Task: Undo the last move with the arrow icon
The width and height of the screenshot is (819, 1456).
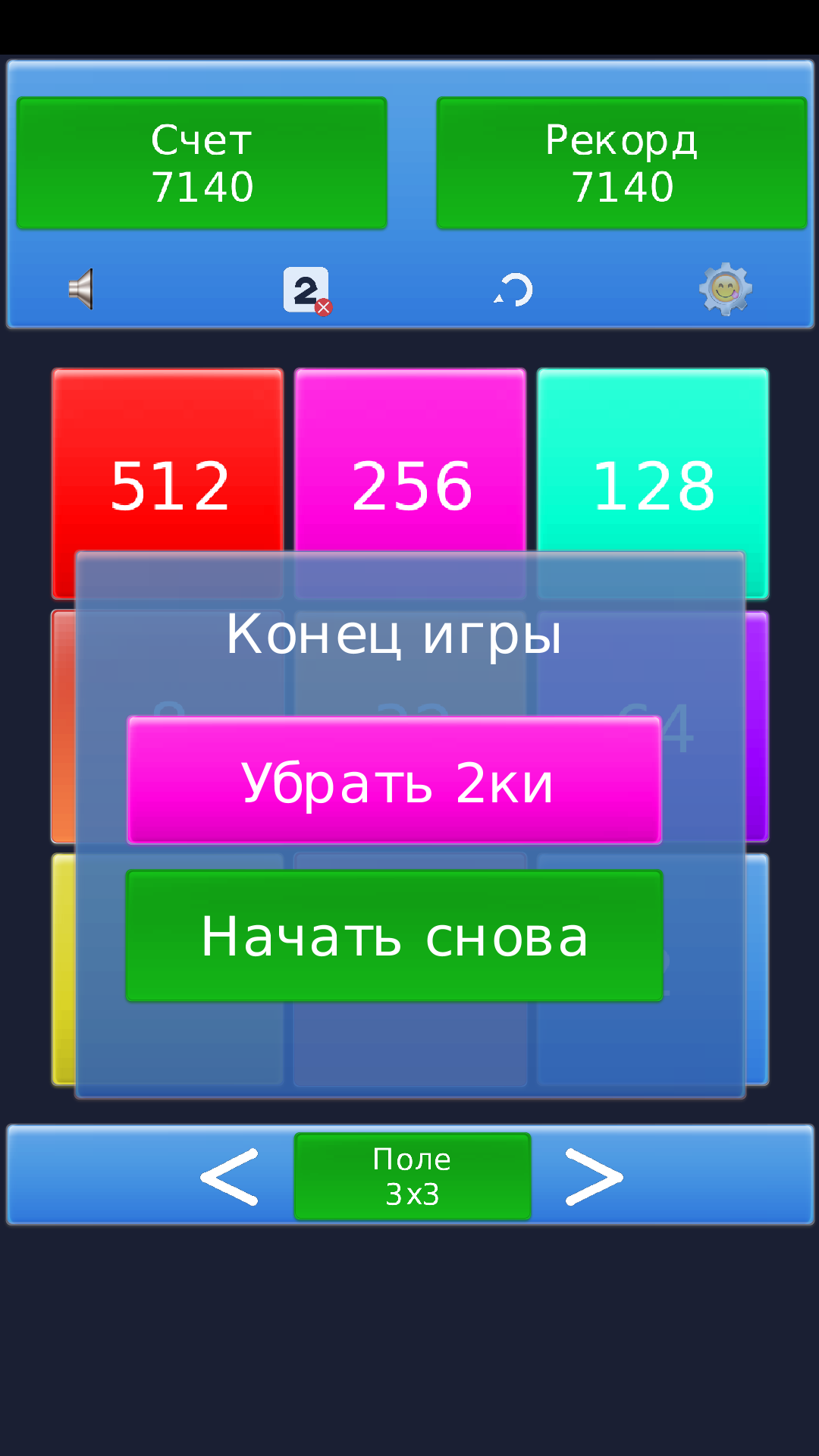Action: [513, 290]
